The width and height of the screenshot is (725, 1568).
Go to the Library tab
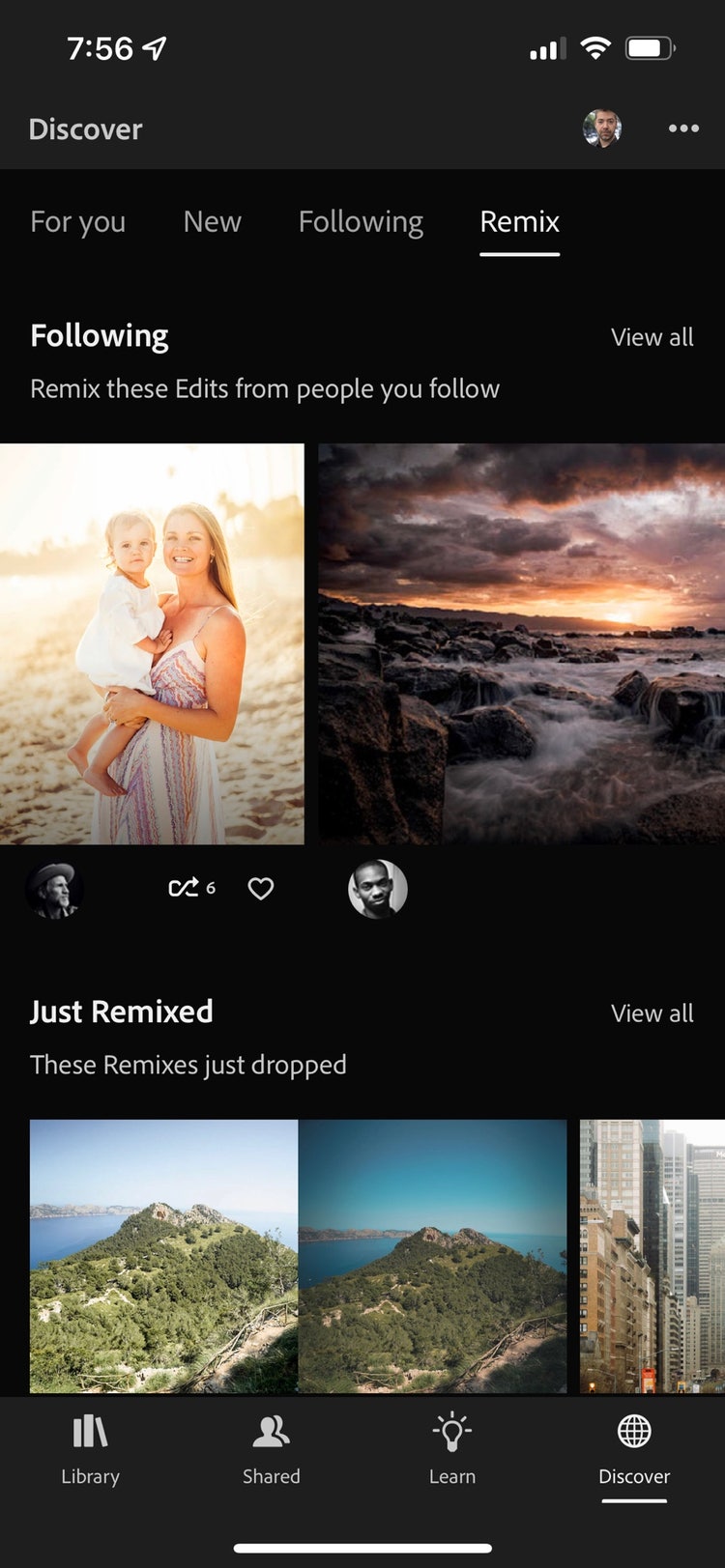[91, 1450]
